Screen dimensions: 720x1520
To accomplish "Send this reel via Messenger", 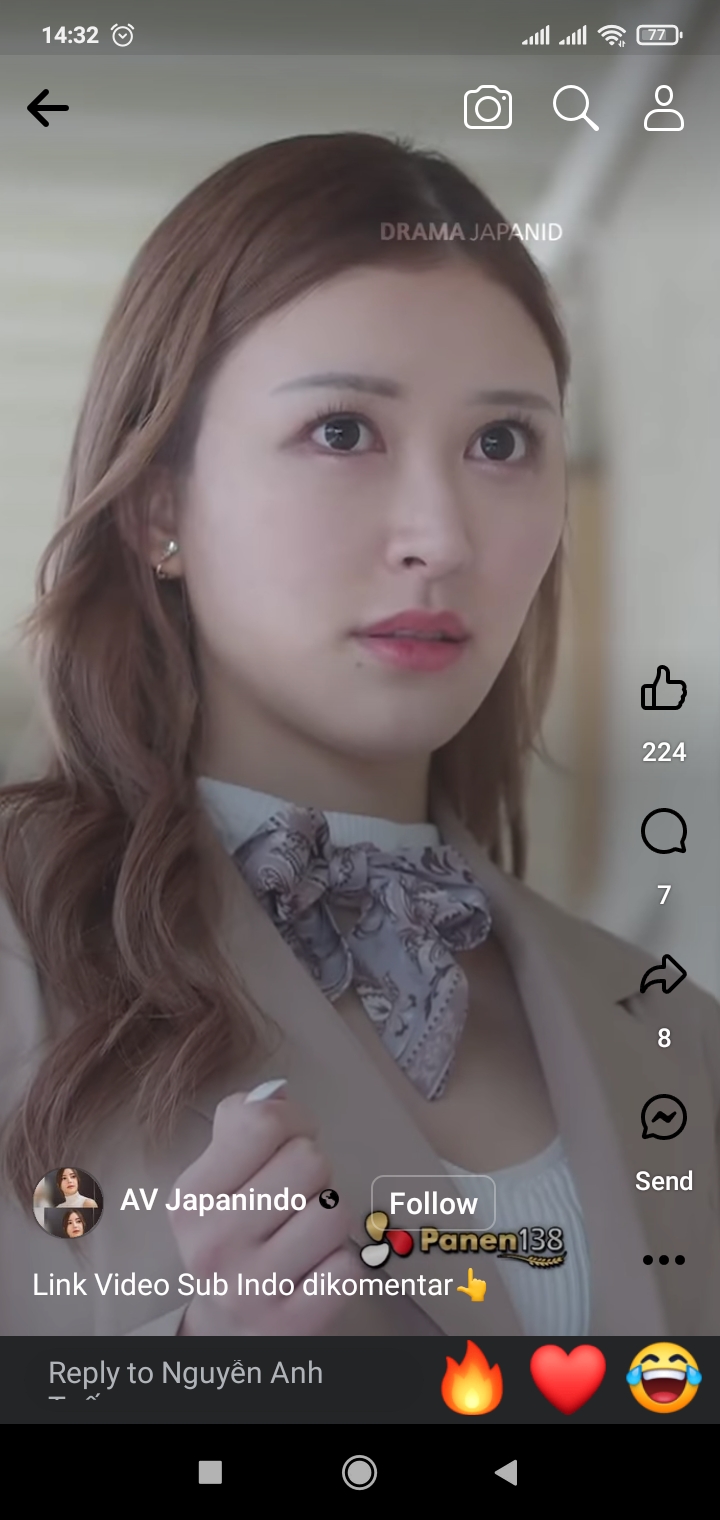I will (664, 1118).
